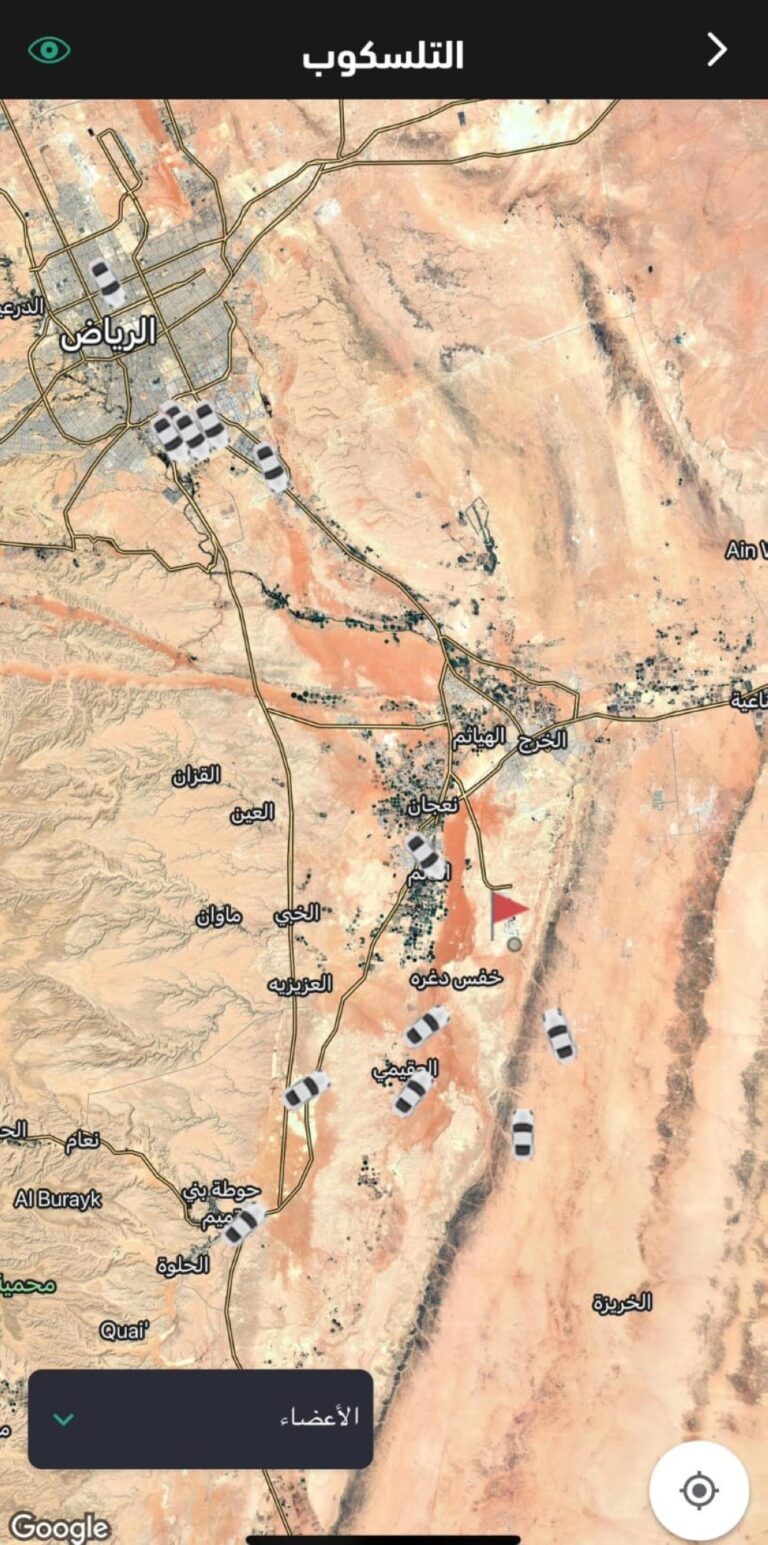Go back using the top arrow
Image resolution: width=768 pixels, height=1545 pixels.
click(716, 49)
